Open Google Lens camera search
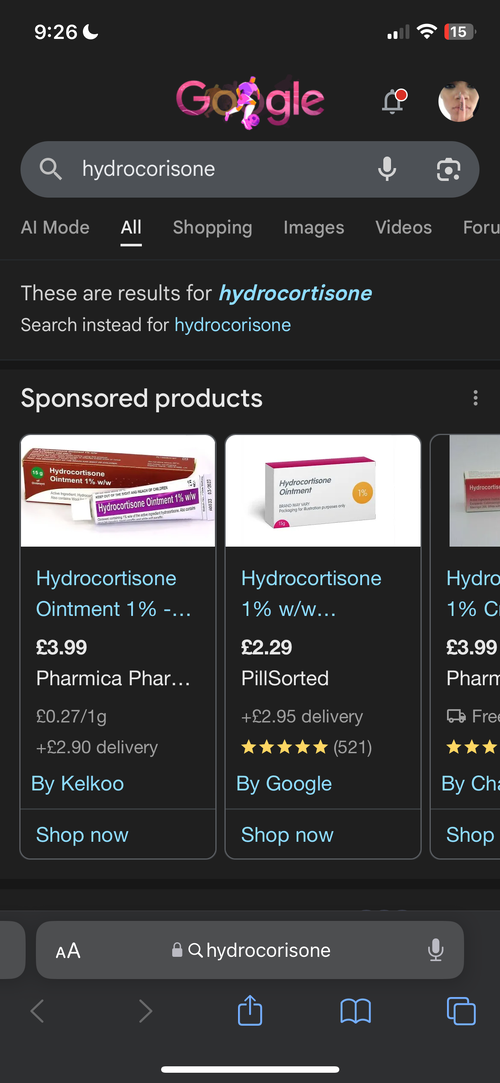 pos(448,169)
